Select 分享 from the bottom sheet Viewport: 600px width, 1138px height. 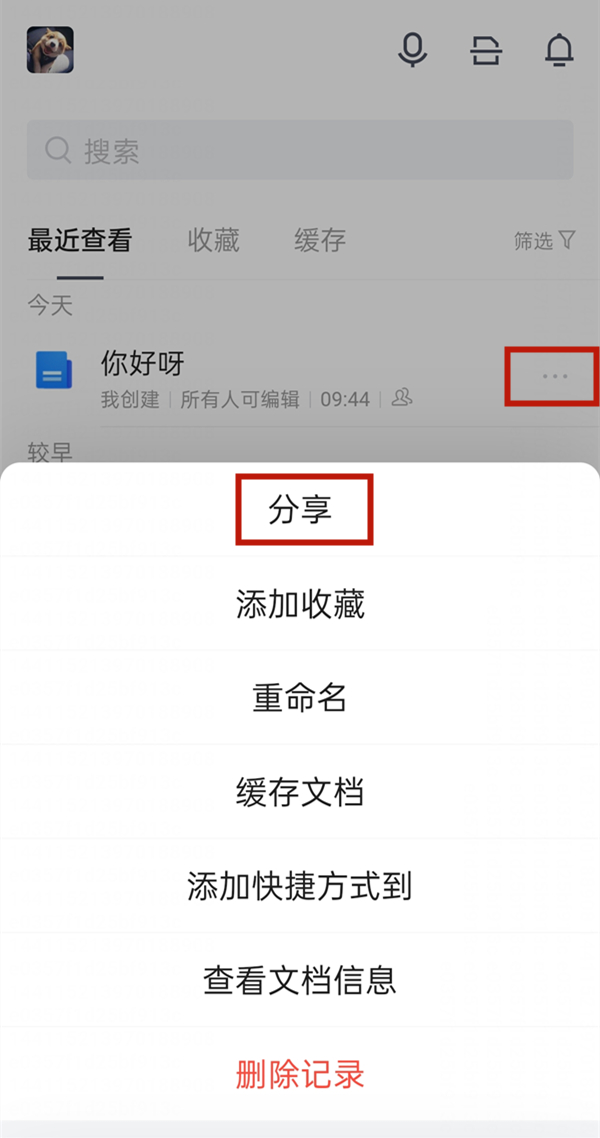coord(300,510)
